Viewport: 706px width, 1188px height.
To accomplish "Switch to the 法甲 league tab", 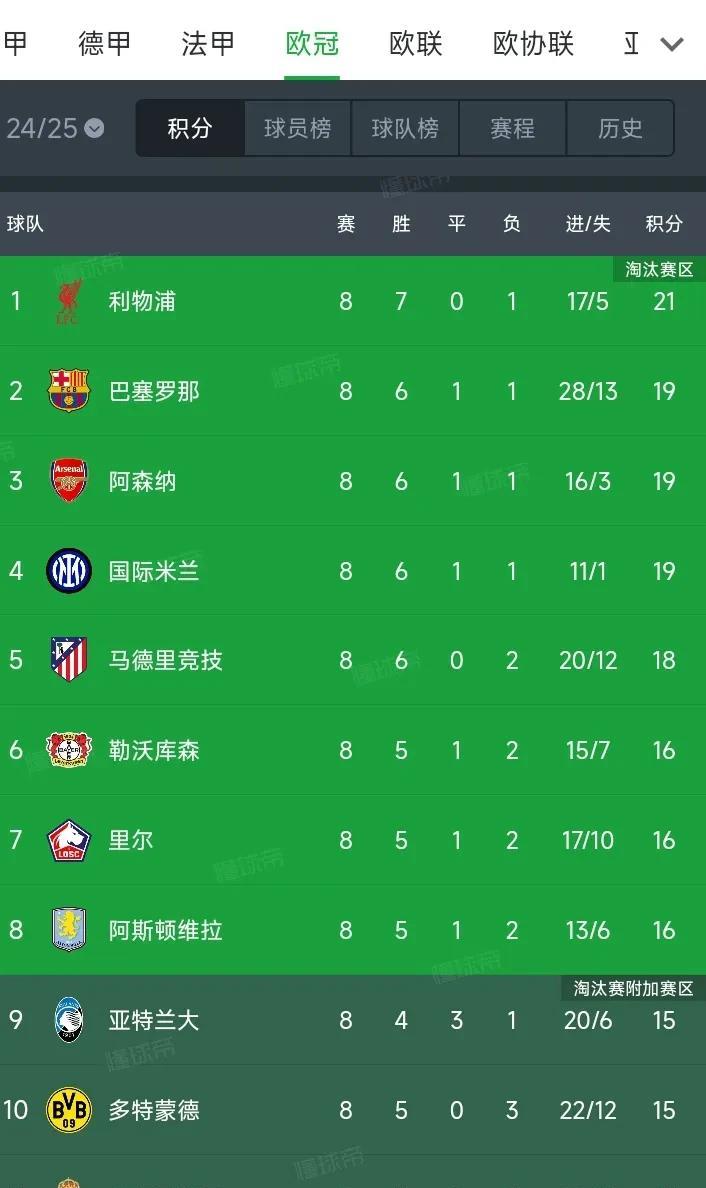I will (208, 44).
